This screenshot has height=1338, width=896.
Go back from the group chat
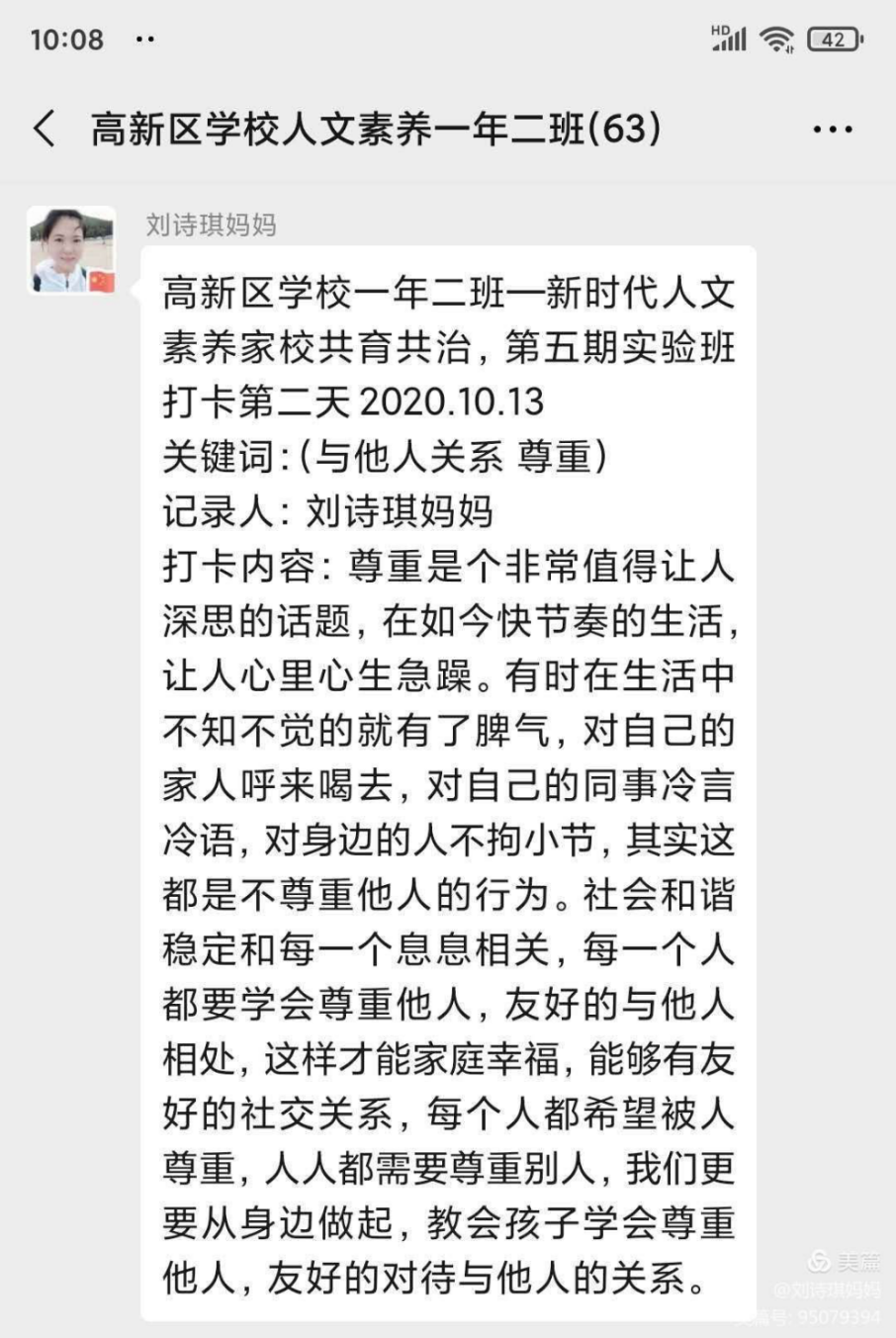[45, 130]
